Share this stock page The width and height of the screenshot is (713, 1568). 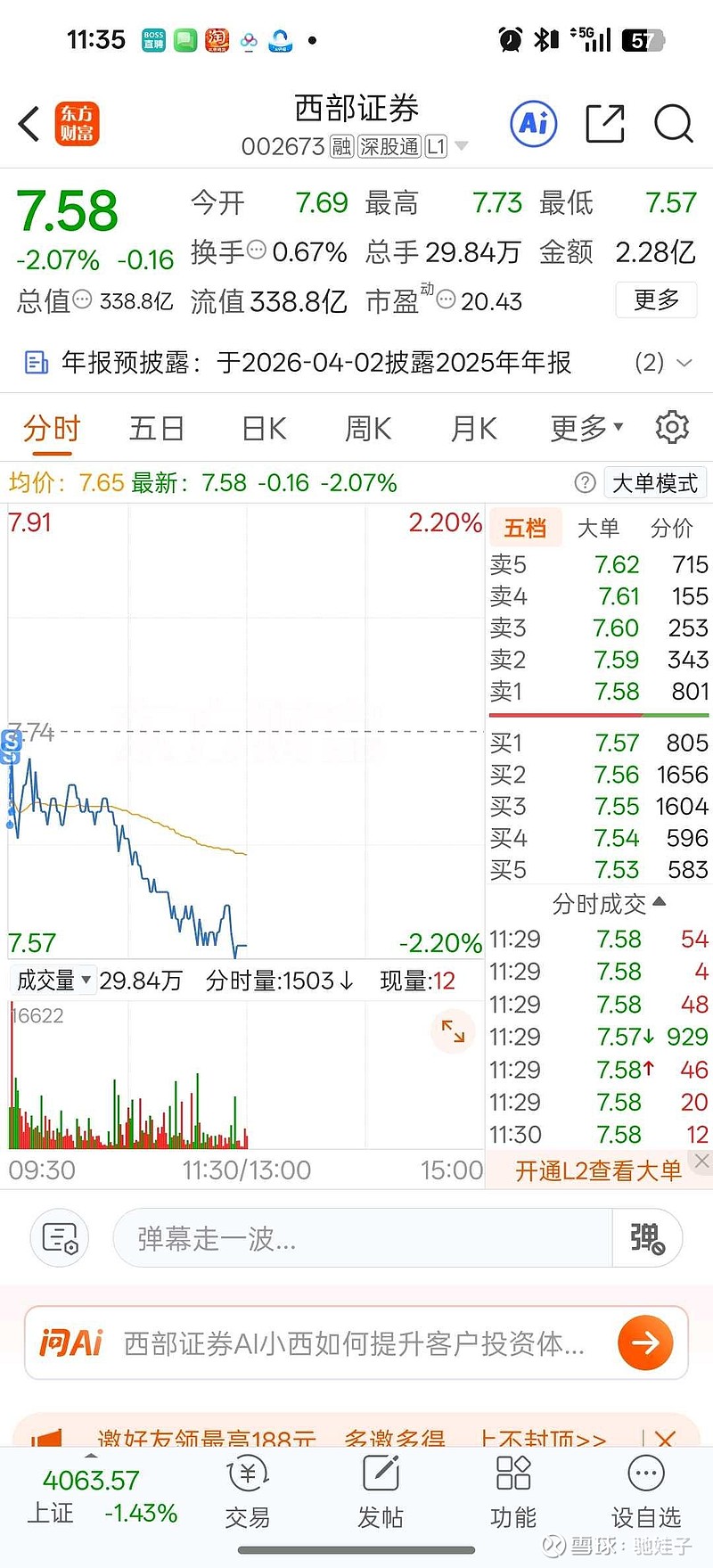tap(604, 123)
